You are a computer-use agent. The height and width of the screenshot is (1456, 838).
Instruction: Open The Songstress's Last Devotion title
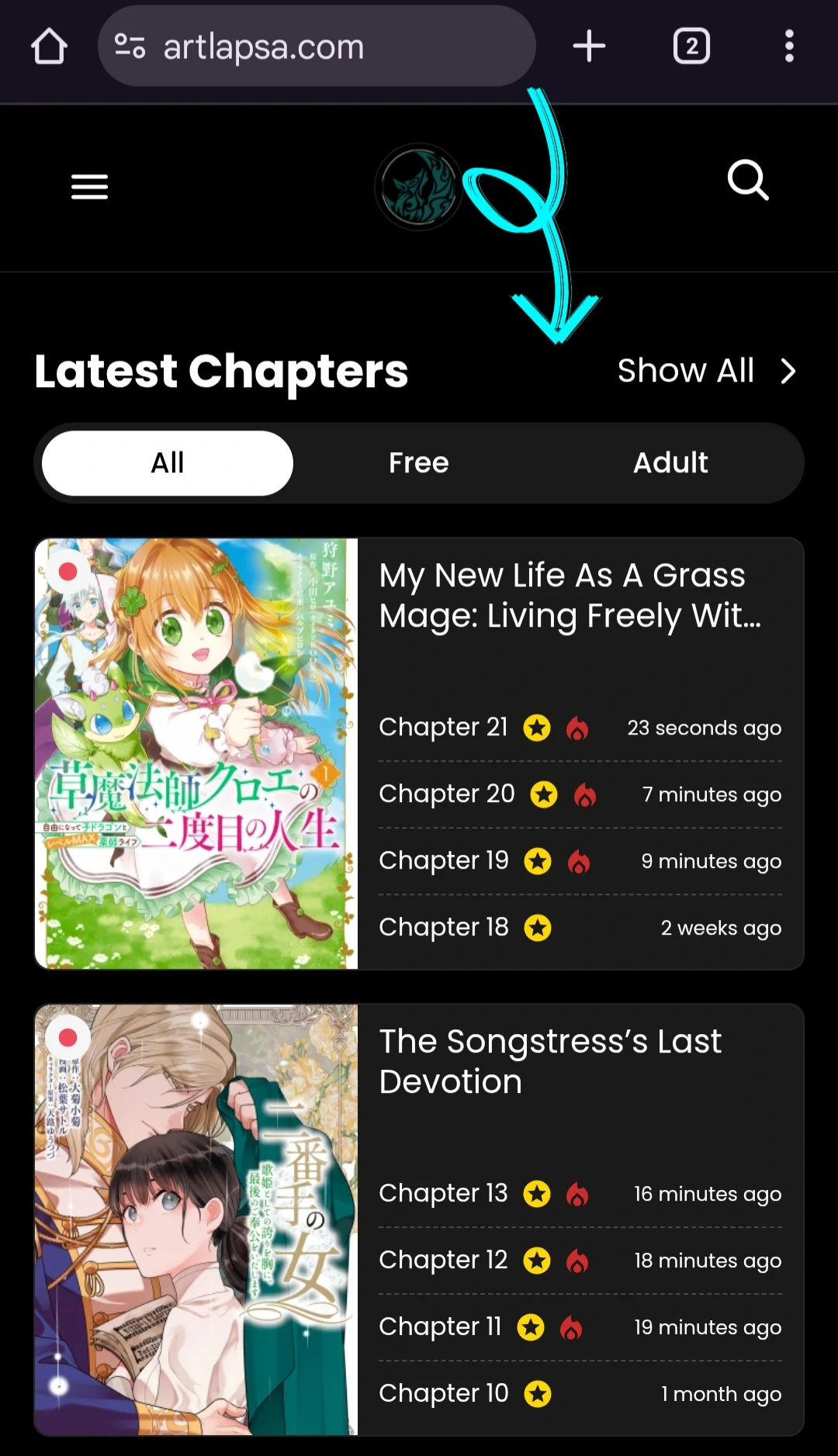click(549, 1061)
